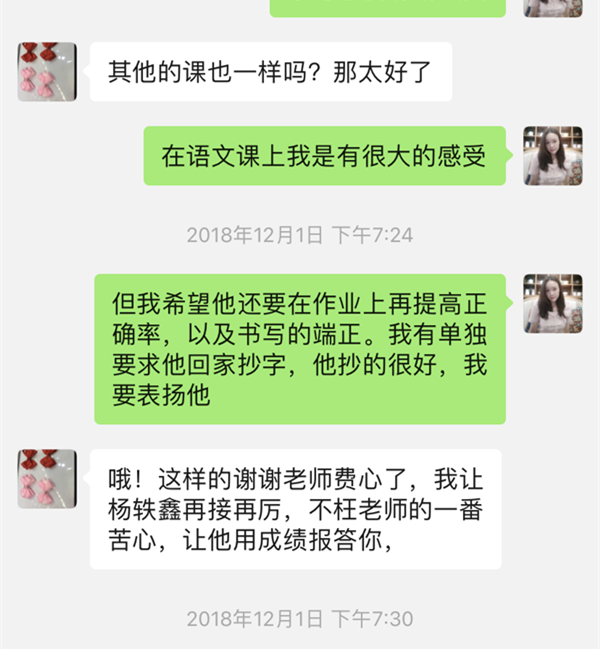Open sender's avatar beside "其他的课也一样吗" message

[x=47, y=71]
